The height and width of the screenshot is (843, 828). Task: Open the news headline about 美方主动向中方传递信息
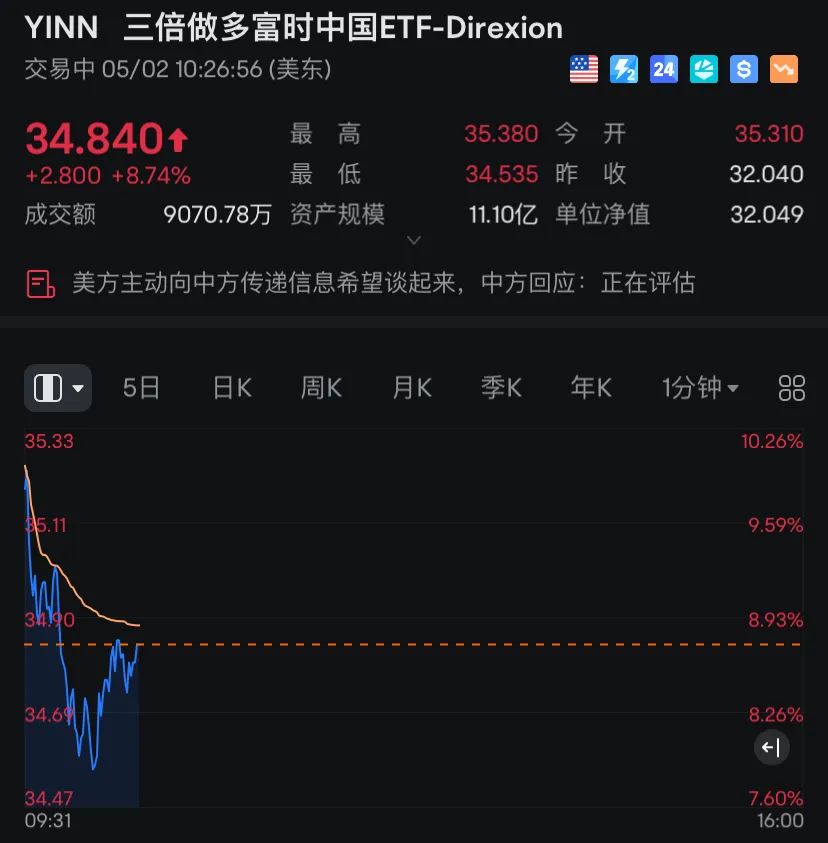coord(383,283)
